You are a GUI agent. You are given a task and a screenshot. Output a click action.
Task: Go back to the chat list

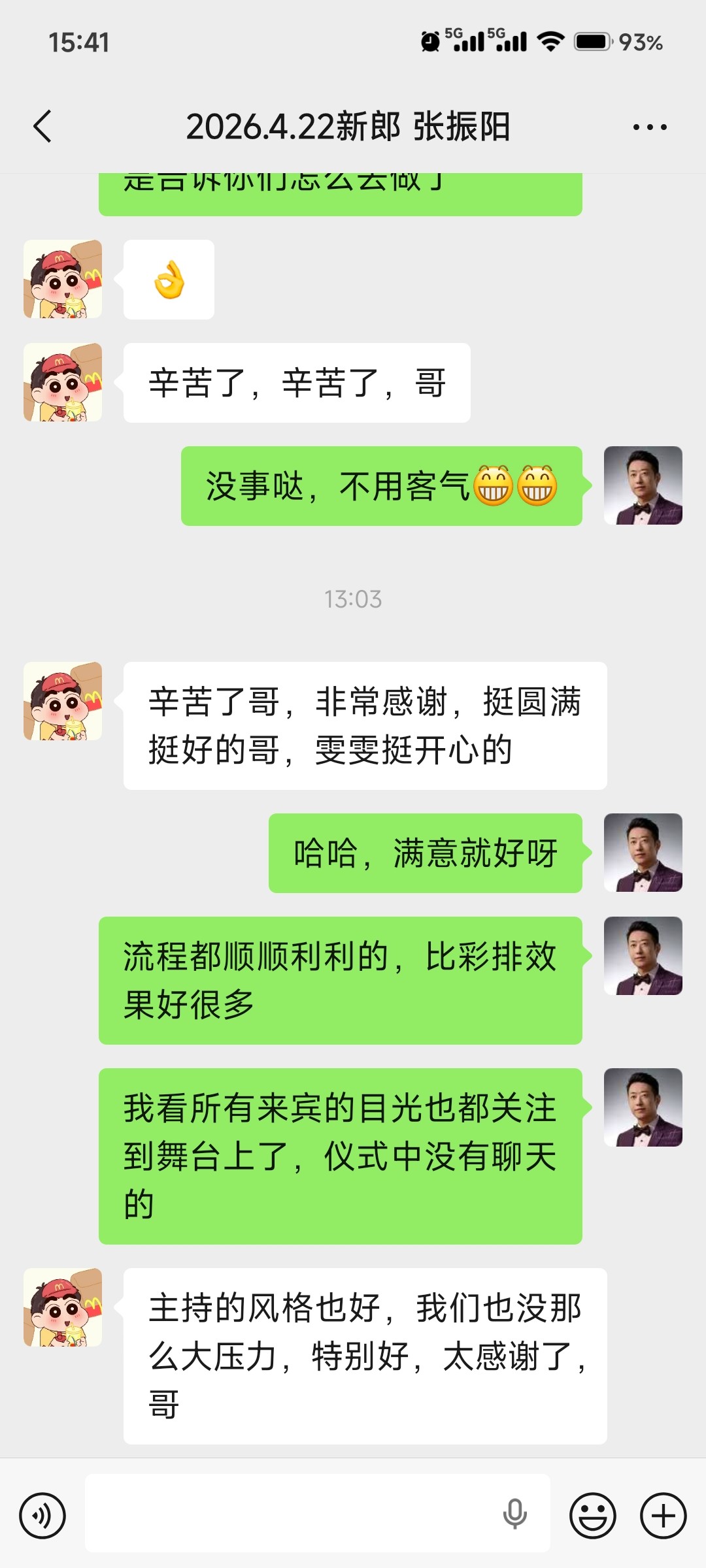pyautogui.click(x=42, y=126)
